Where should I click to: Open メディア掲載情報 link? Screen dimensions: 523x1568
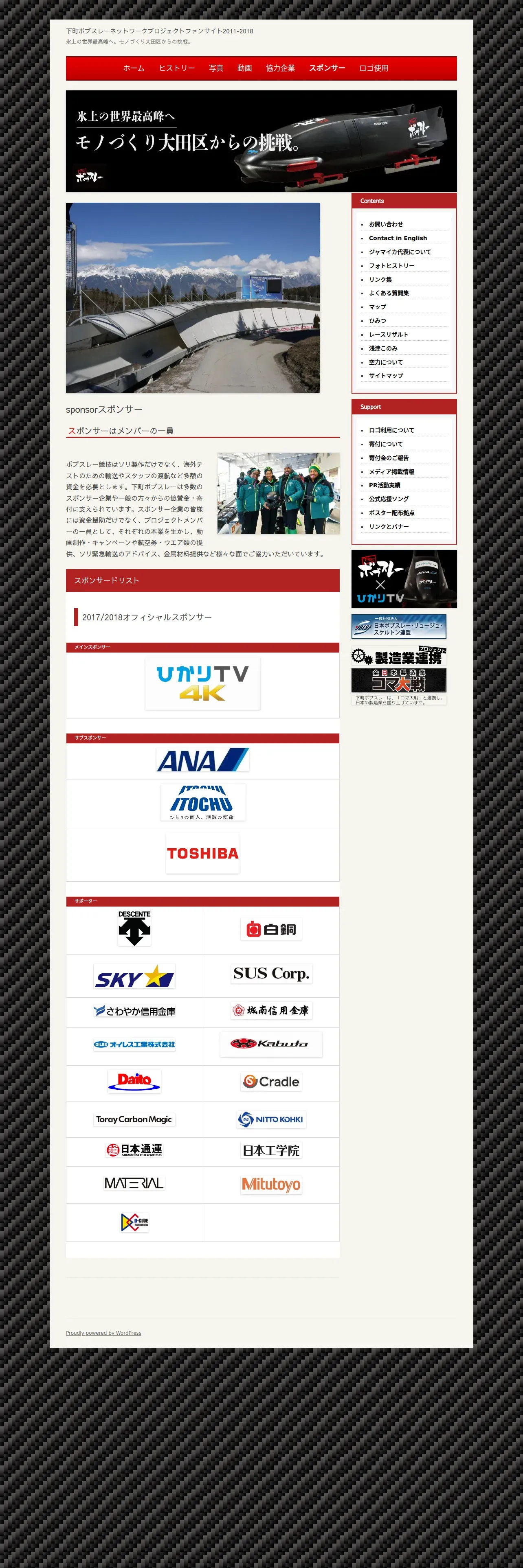pos(391,472)
